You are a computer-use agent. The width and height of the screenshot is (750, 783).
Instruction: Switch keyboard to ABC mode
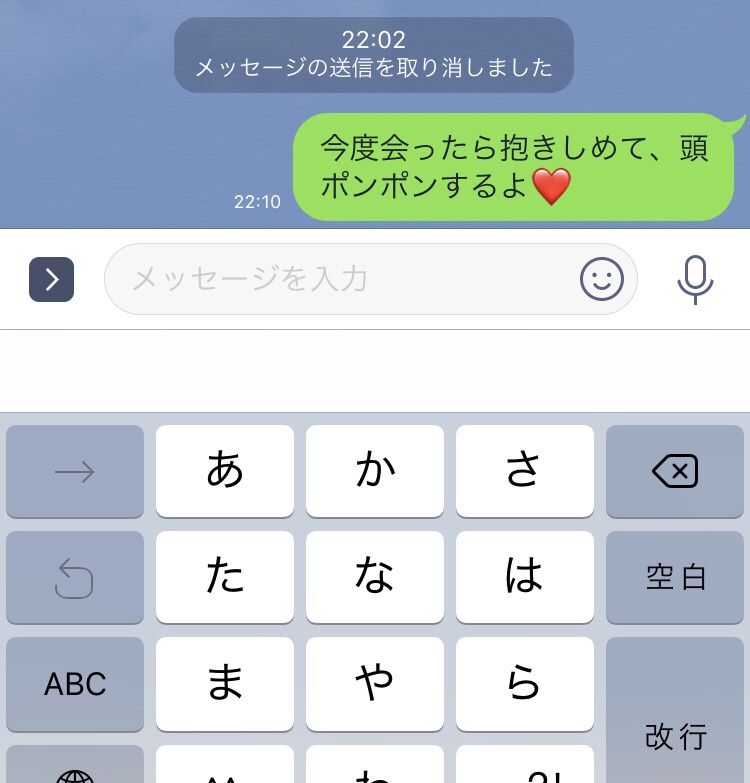point(75,684)
